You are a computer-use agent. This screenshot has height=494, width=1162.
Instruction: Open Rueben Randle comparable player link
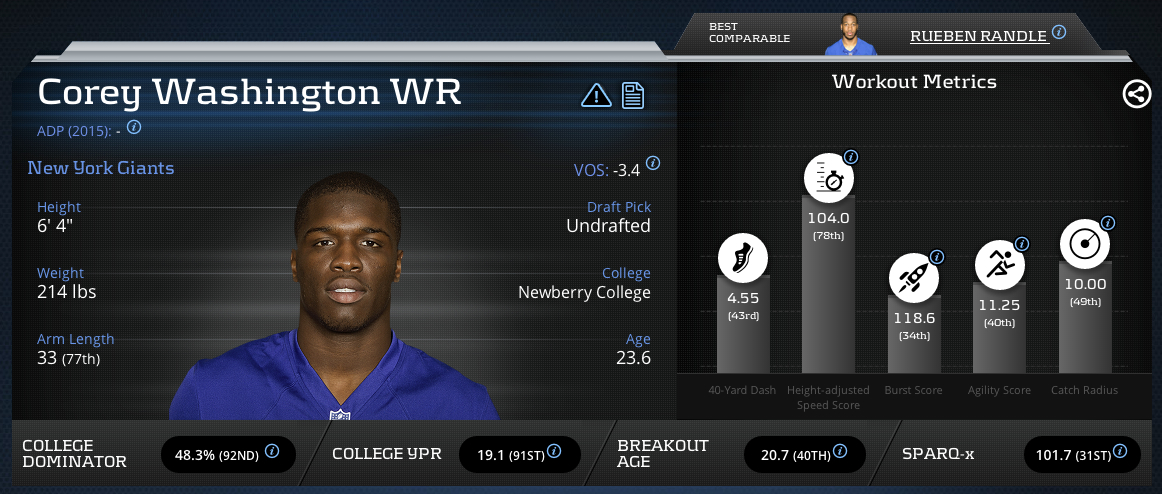coord(978,36)
